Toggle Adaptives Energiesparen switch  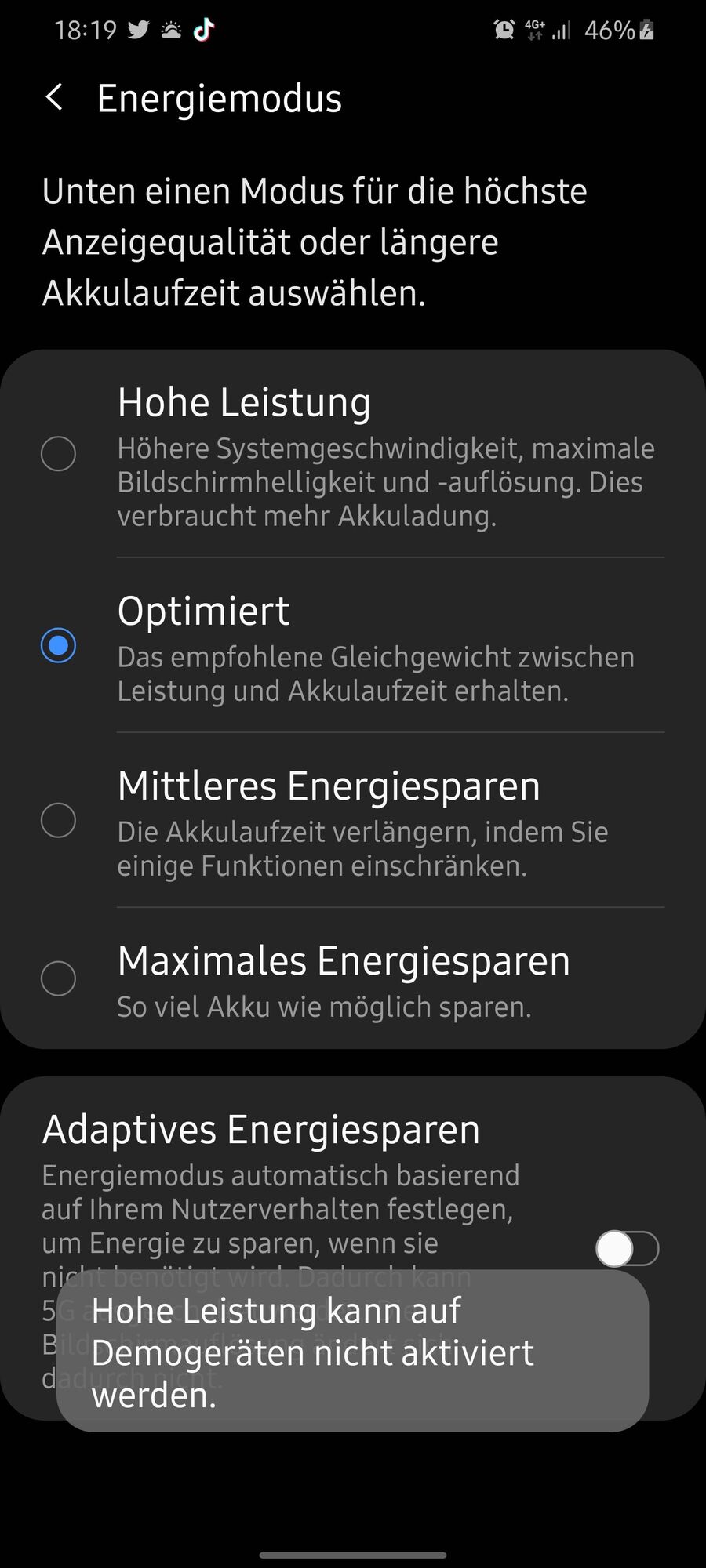[x=626, y=1248]
